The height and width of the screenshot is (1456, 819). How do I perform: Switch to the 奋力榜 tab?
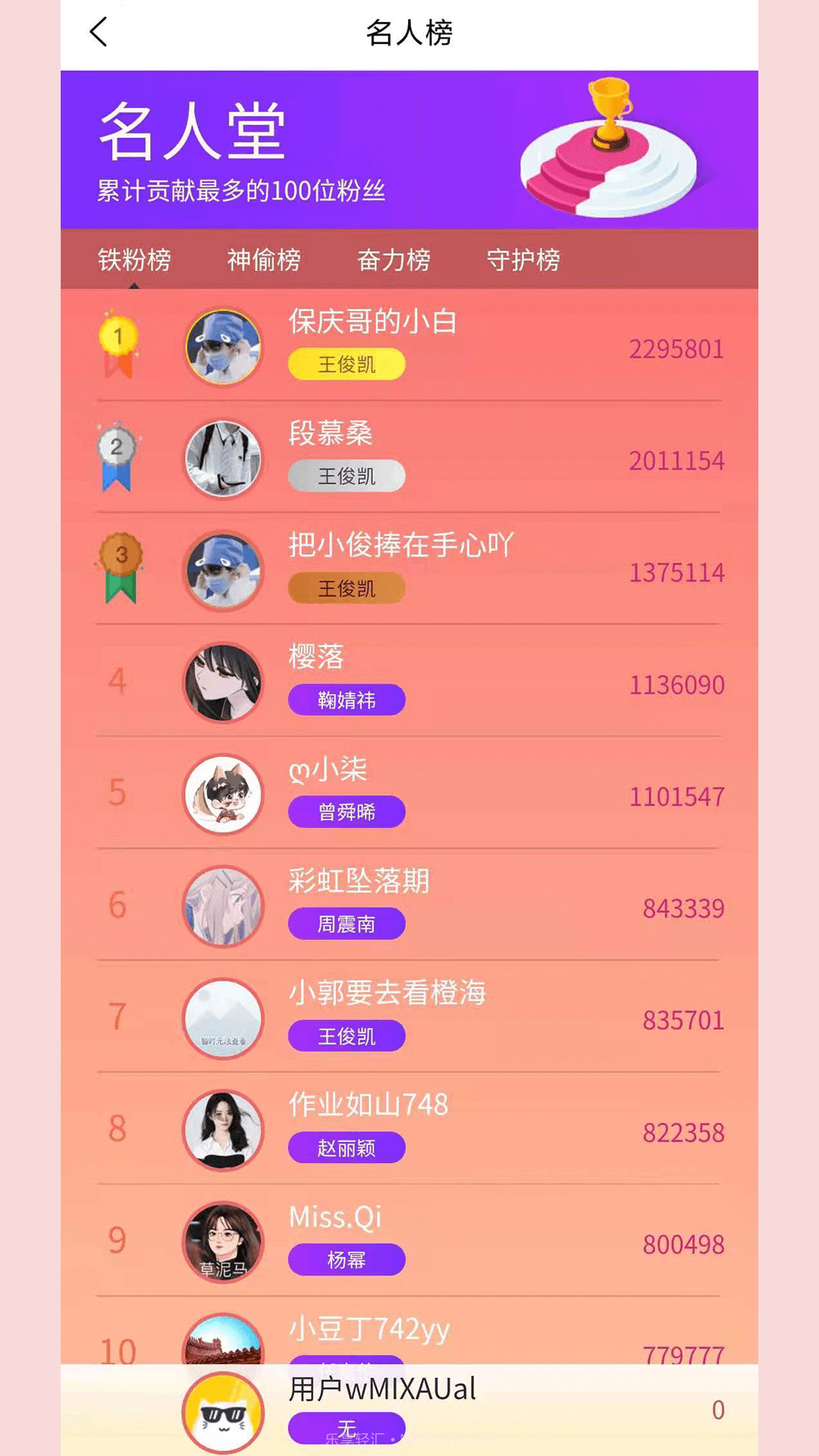click(394, 260)
